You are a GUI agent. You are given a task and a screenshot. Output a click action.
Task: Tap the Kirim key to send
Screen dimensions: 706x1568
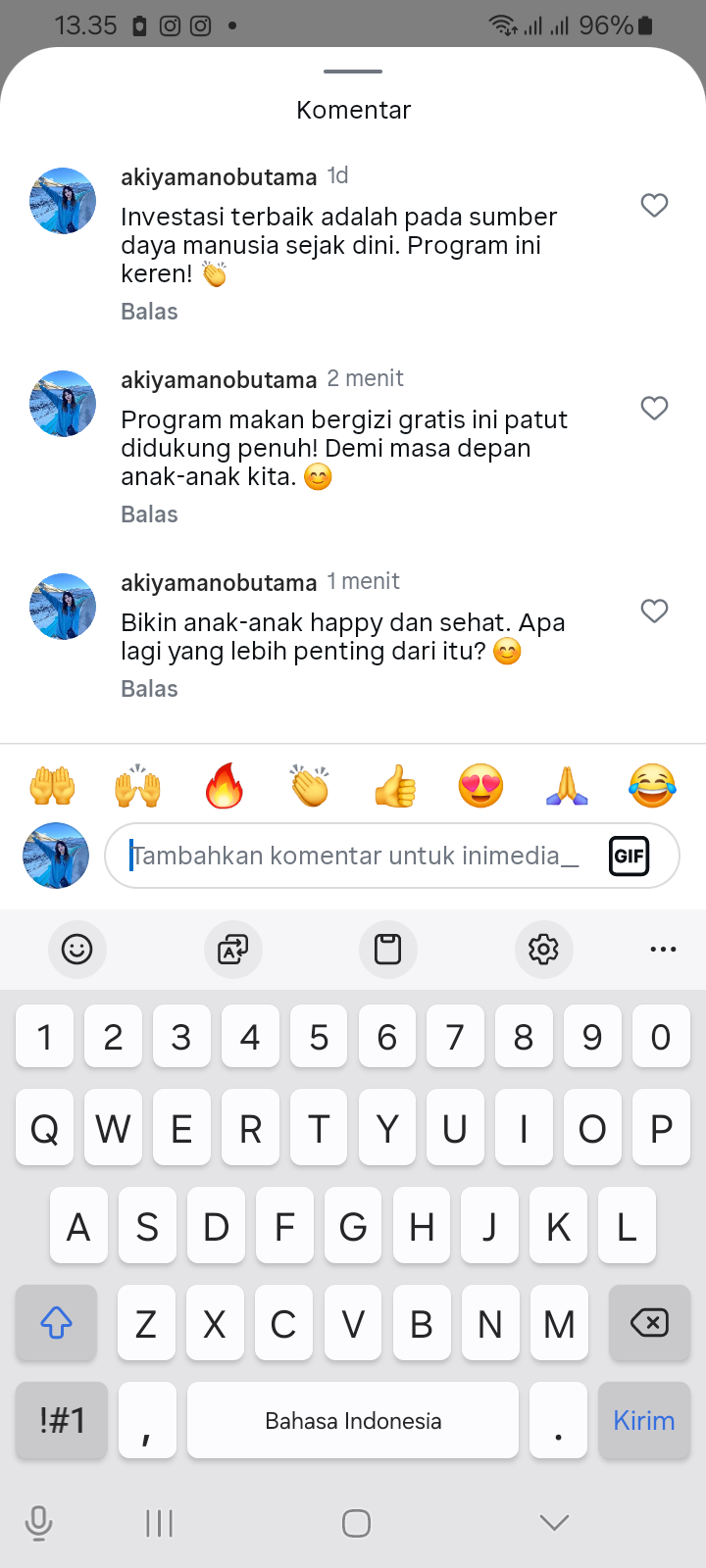(x=643, y=1421)
